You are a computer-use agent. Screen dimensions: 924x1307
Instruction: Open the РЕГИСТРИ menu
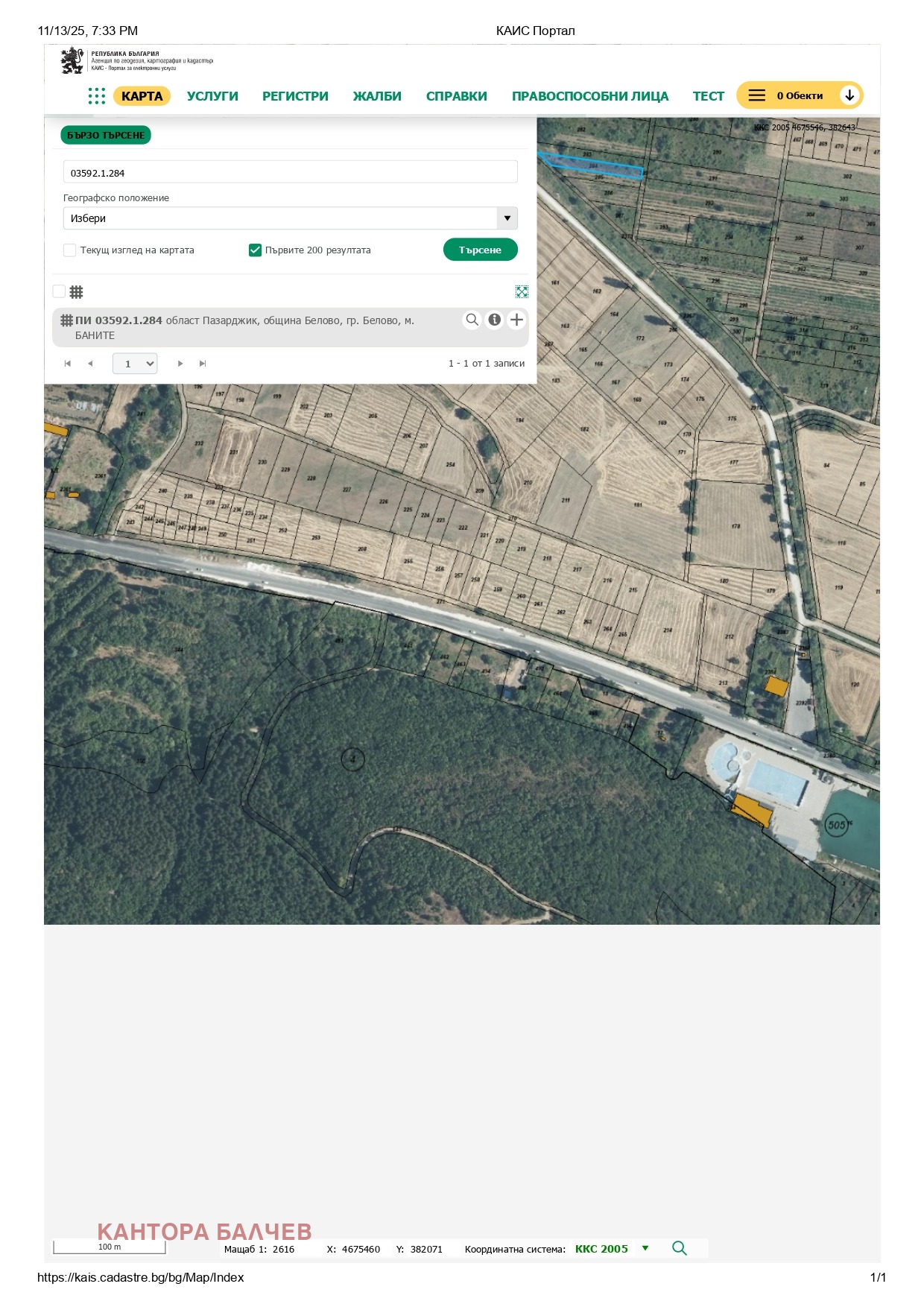pyautogui.click(x=295, y=95)
